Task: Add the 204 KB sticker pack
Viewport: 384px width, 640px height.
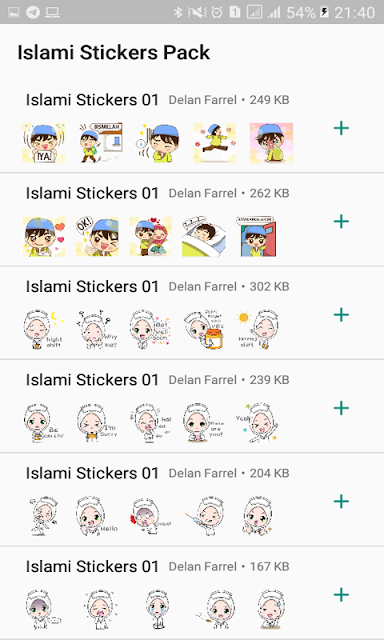Action: (341, 501)
